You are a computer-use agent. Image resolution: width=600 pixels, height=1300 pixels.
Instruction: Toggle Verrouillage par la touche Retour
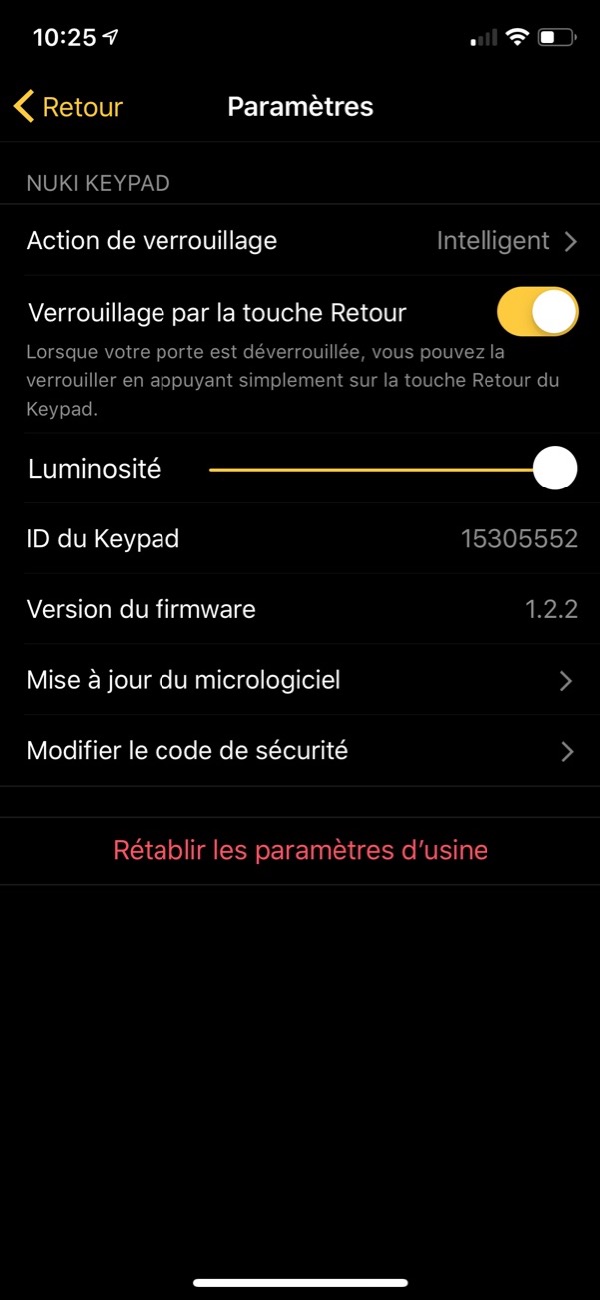pos(537,312)
